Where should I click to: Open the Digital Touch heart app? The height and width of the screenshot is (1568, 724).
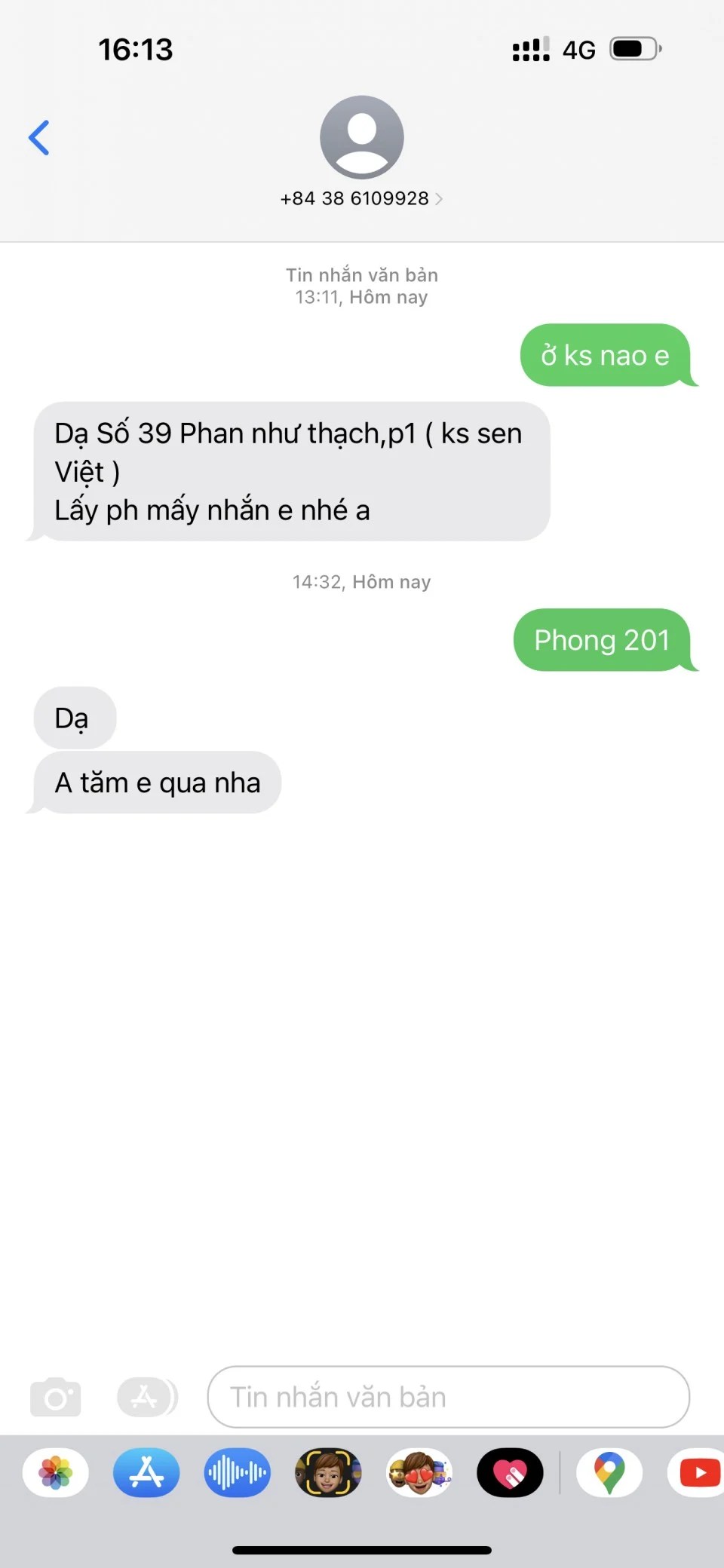click(x=510, y=1472)
